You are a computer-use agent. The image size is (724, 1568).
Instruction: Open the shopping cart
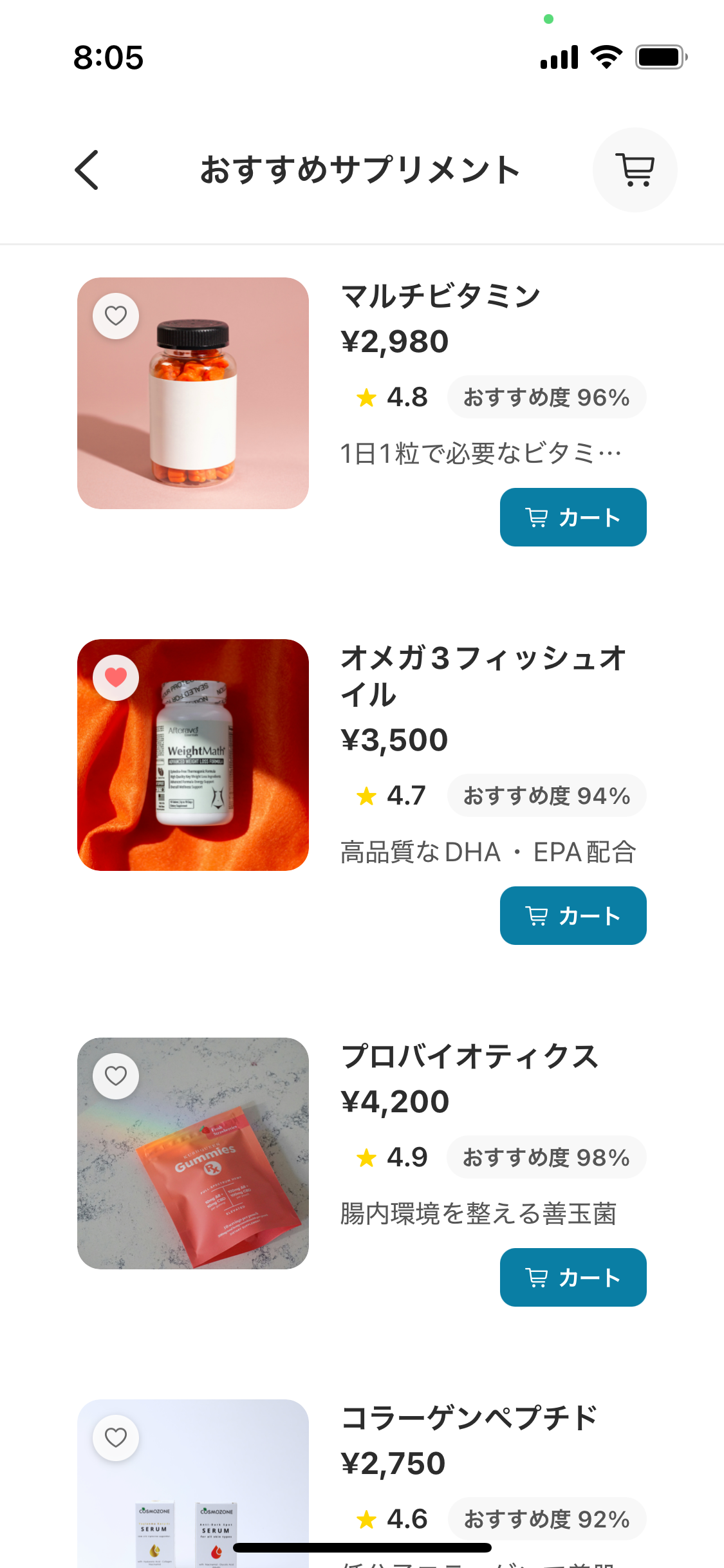point(635,170)
